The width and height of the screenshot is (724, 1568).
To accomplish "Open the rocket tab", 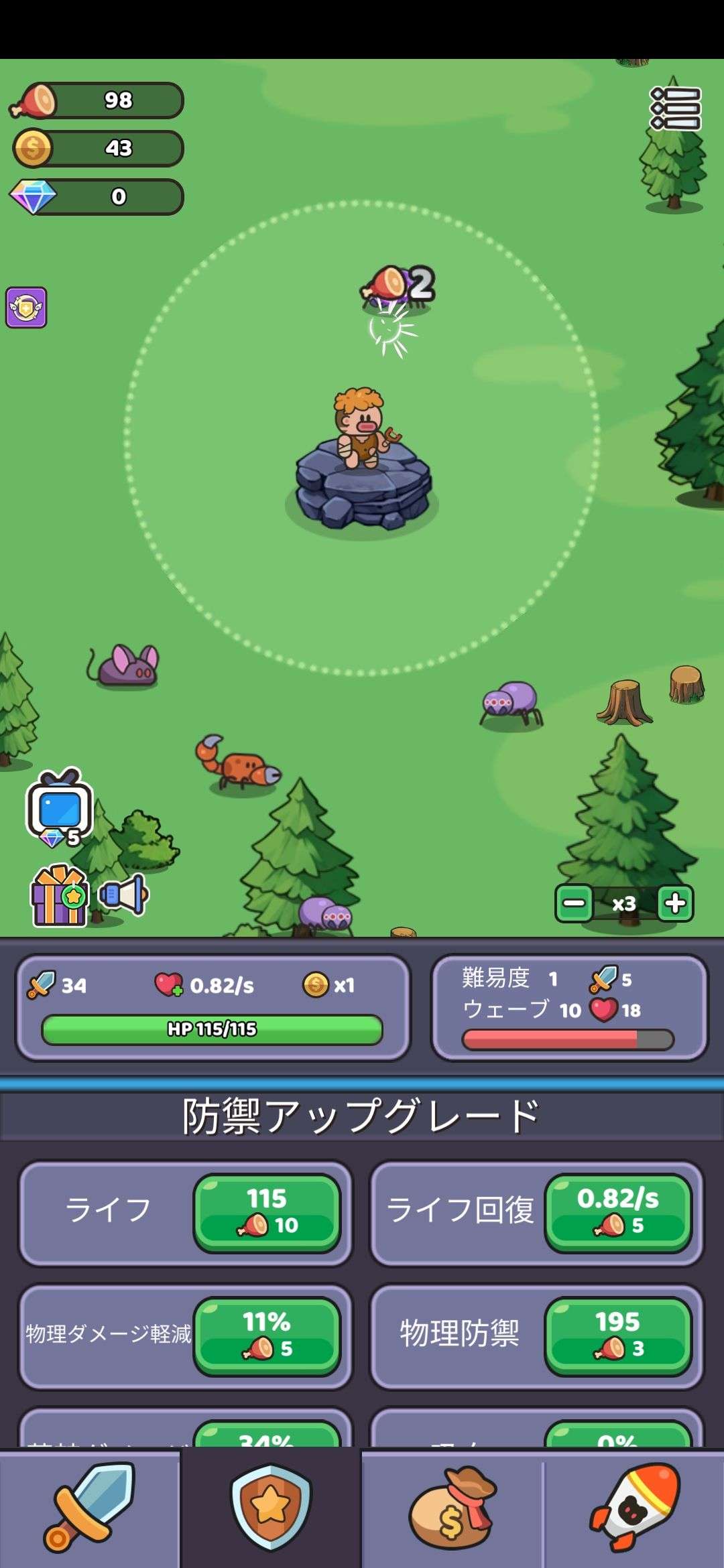I will point(634,1508).
